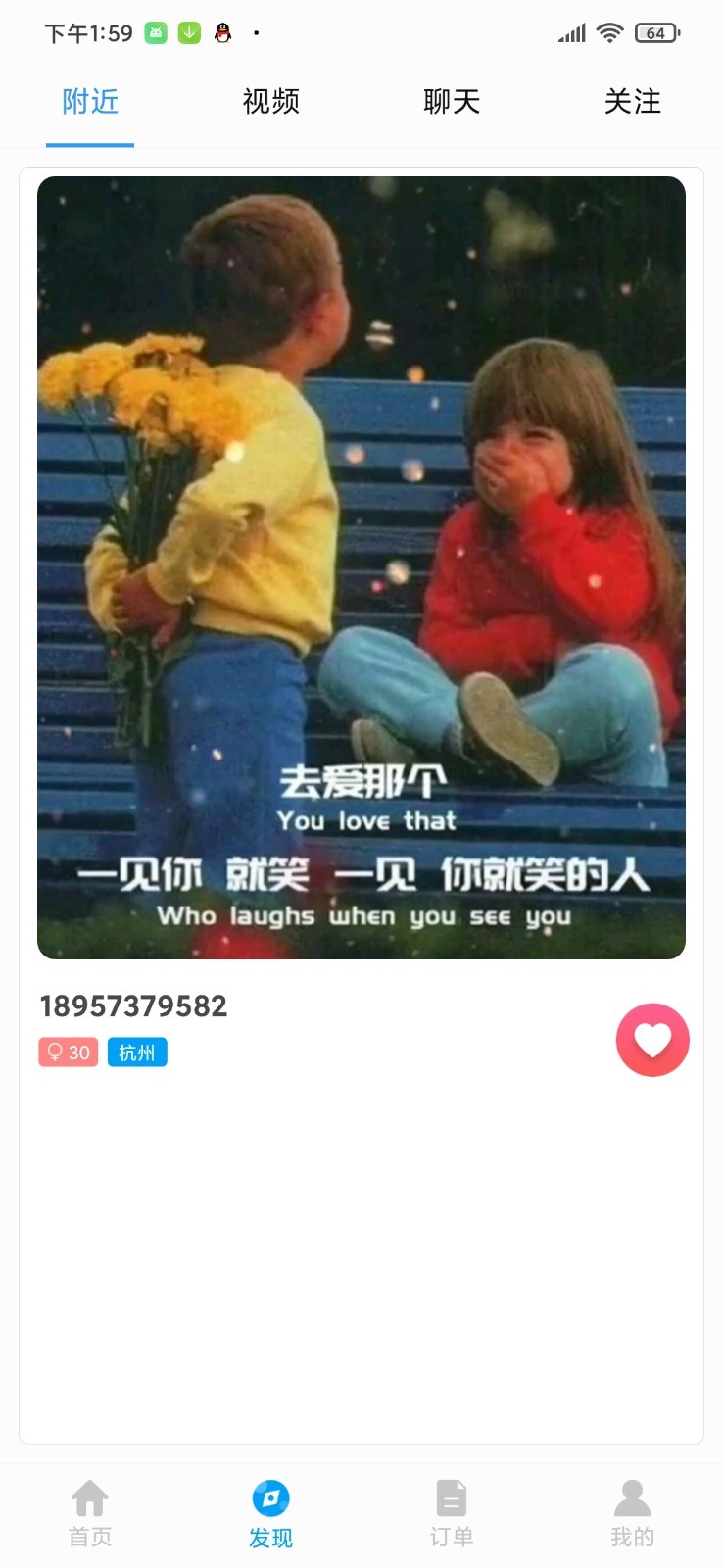Go to 首页 in bottom navigation
Viewport: 723px width, 1568px height.
(90, 1514)
